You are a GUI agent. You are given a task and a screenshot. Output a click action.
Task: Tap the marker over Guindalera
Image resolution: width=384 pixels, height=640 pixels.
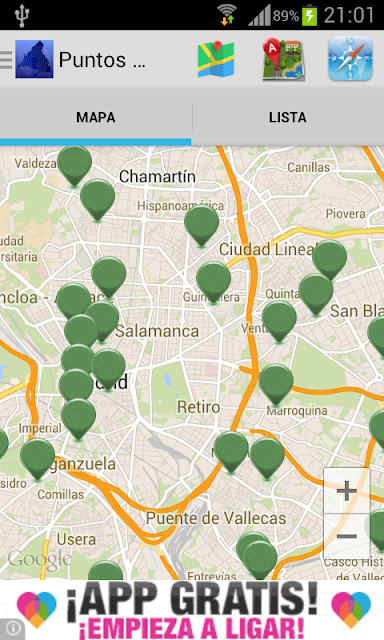213,283
